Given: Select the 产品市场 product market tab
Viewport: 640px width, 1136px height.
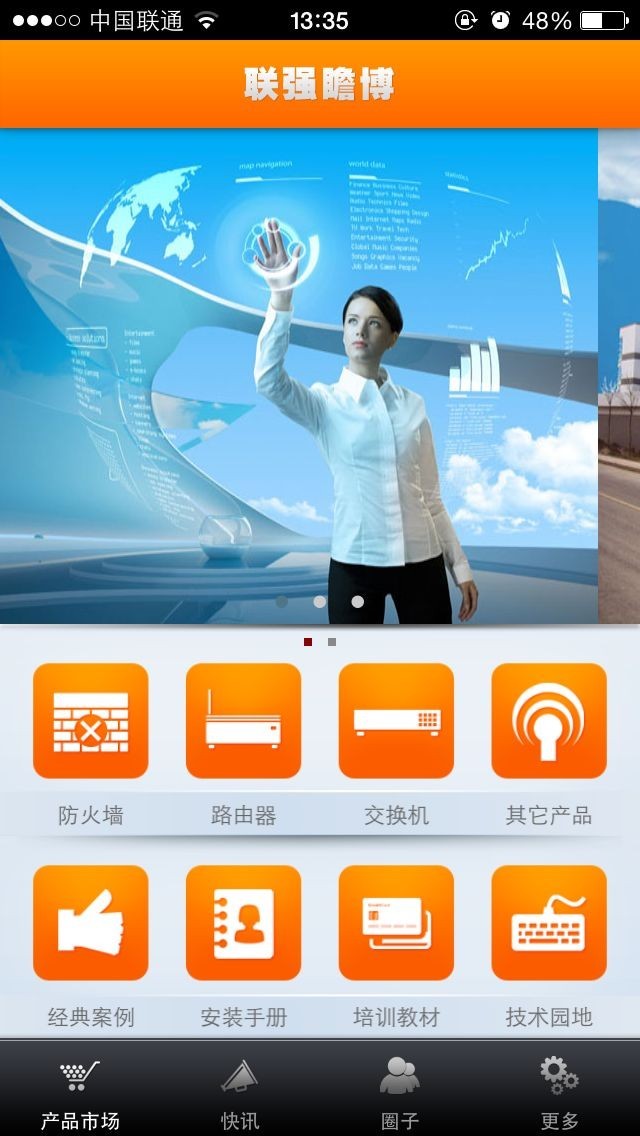Looking at the screenshot, I should click(80, 1089).
